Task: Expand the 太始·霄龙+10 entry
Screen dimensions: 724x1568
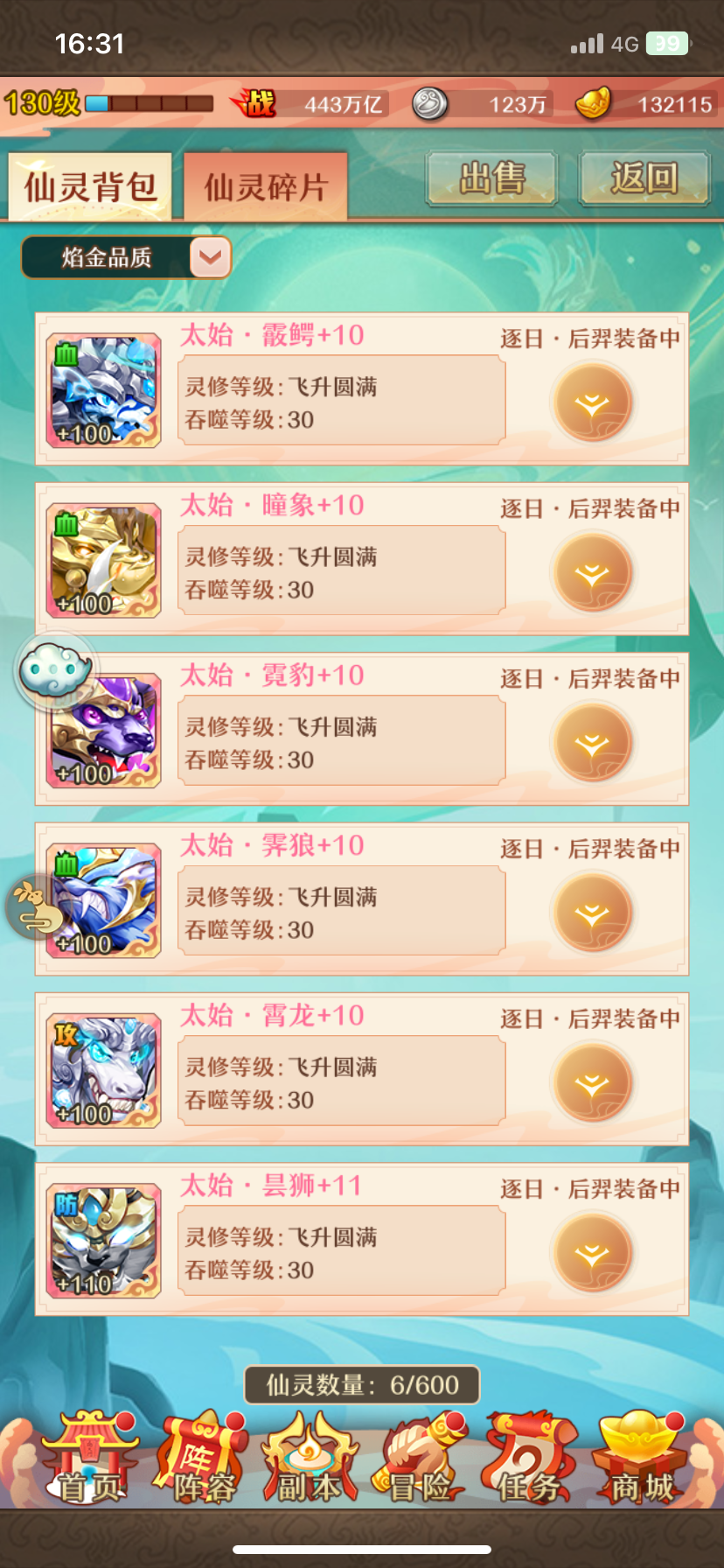Action: point(593,1083)
